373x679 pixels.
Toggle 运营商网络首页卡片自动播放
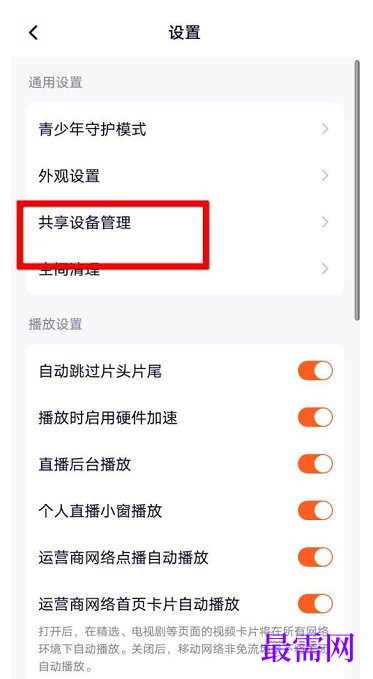point(315,604)
